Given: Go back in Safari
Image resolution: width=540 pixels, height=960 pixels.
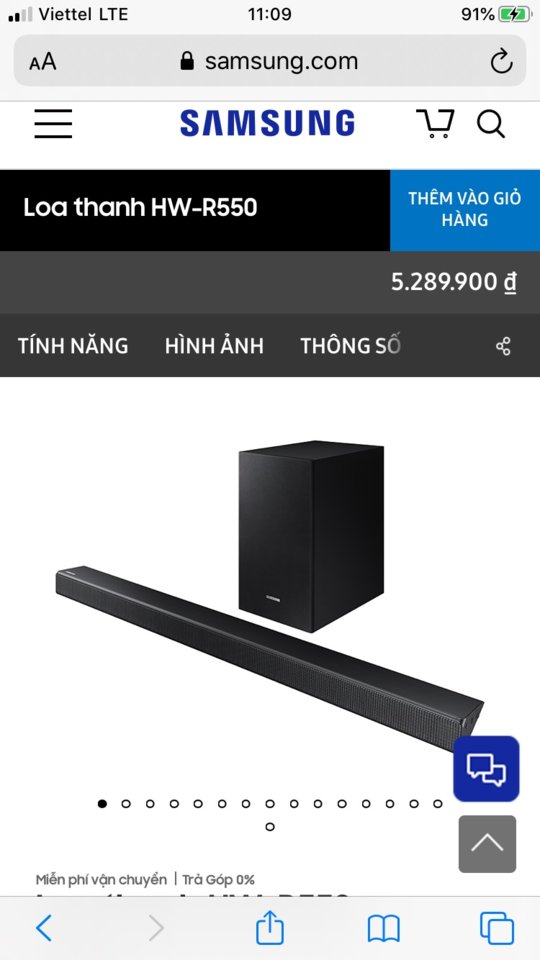Looking at the screenshot, I should coord(43,928).
